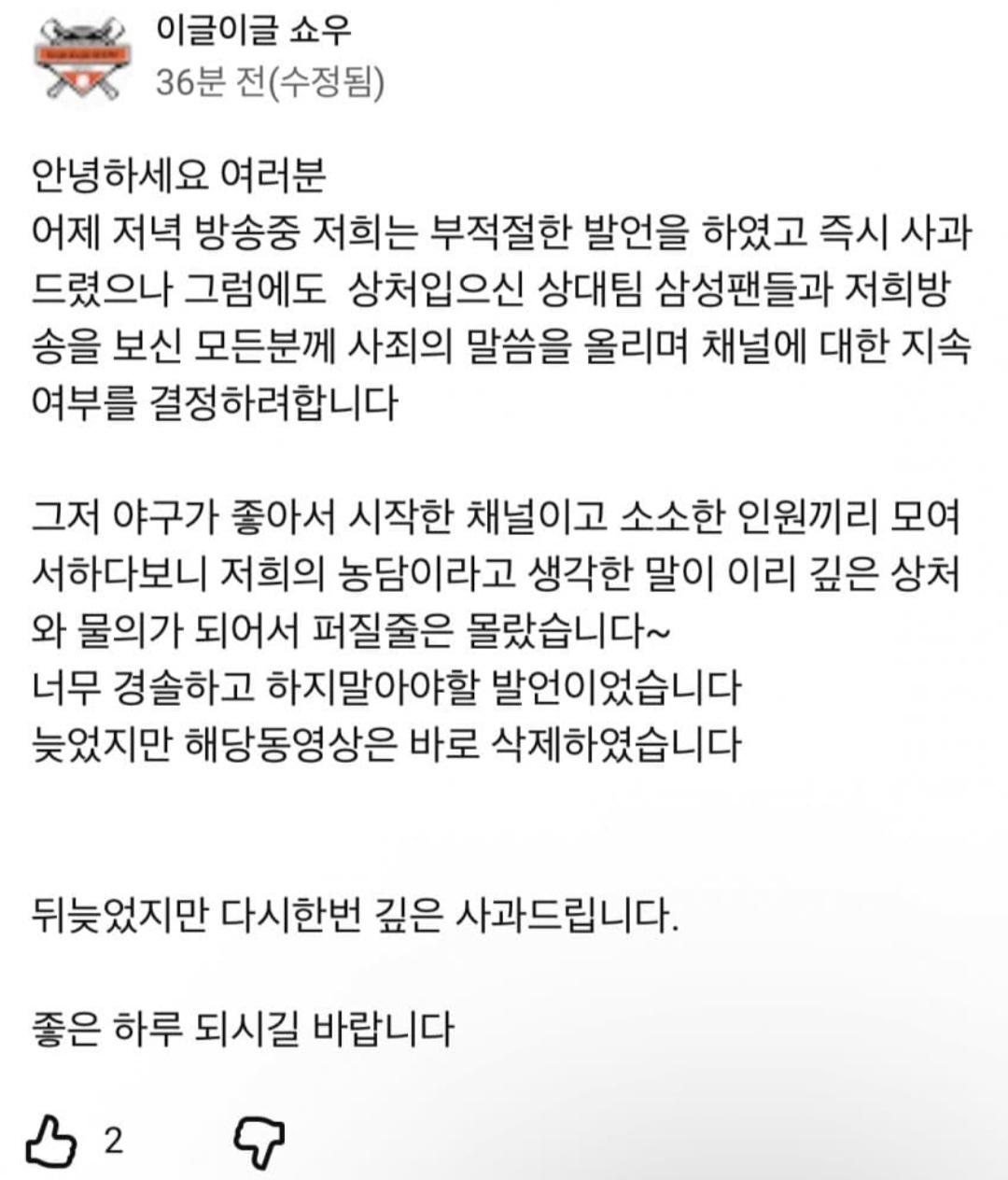Dislike the 이글이글 쇼우 apology post

pyautogui.click(x=259, y=1141)
